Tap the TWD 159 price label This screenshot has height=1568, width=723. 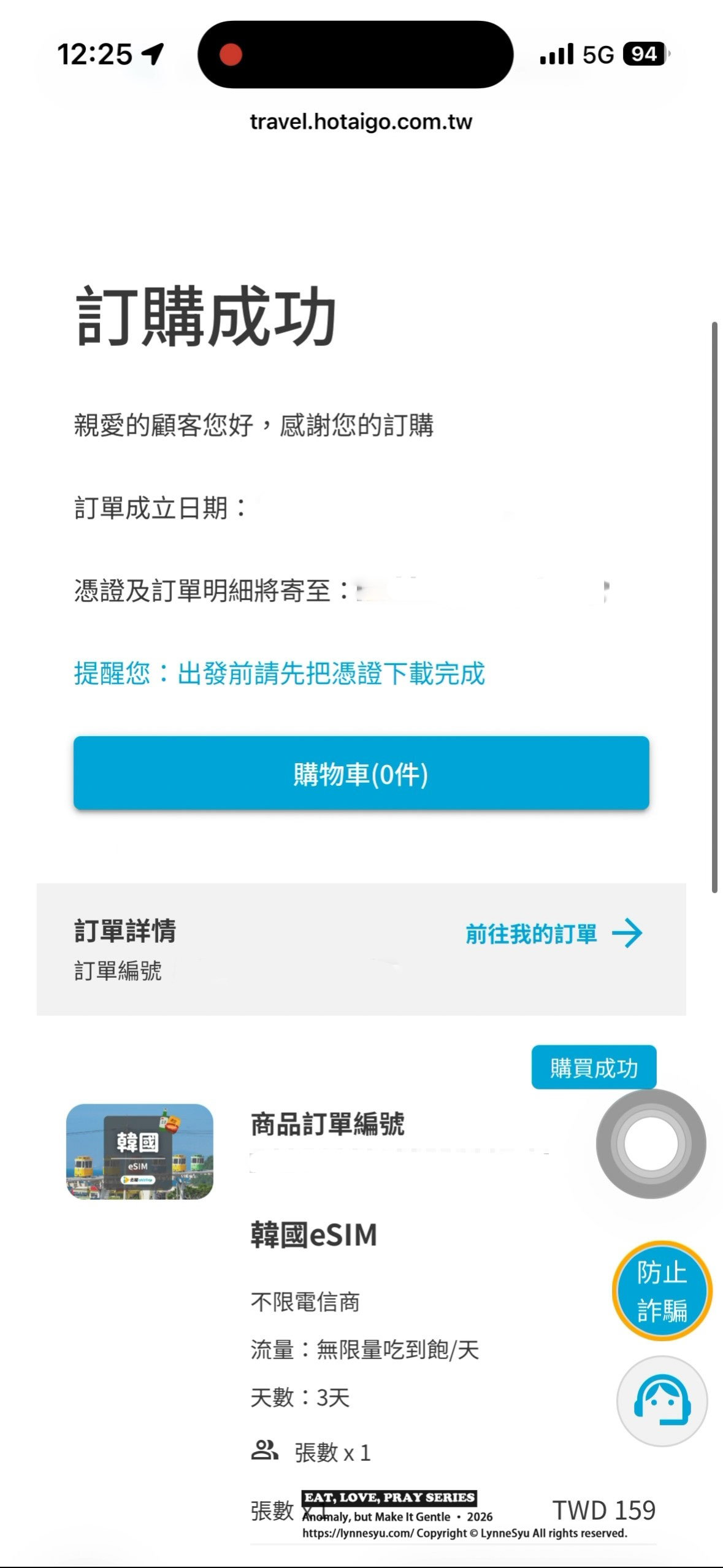[x=604, y=1513]
